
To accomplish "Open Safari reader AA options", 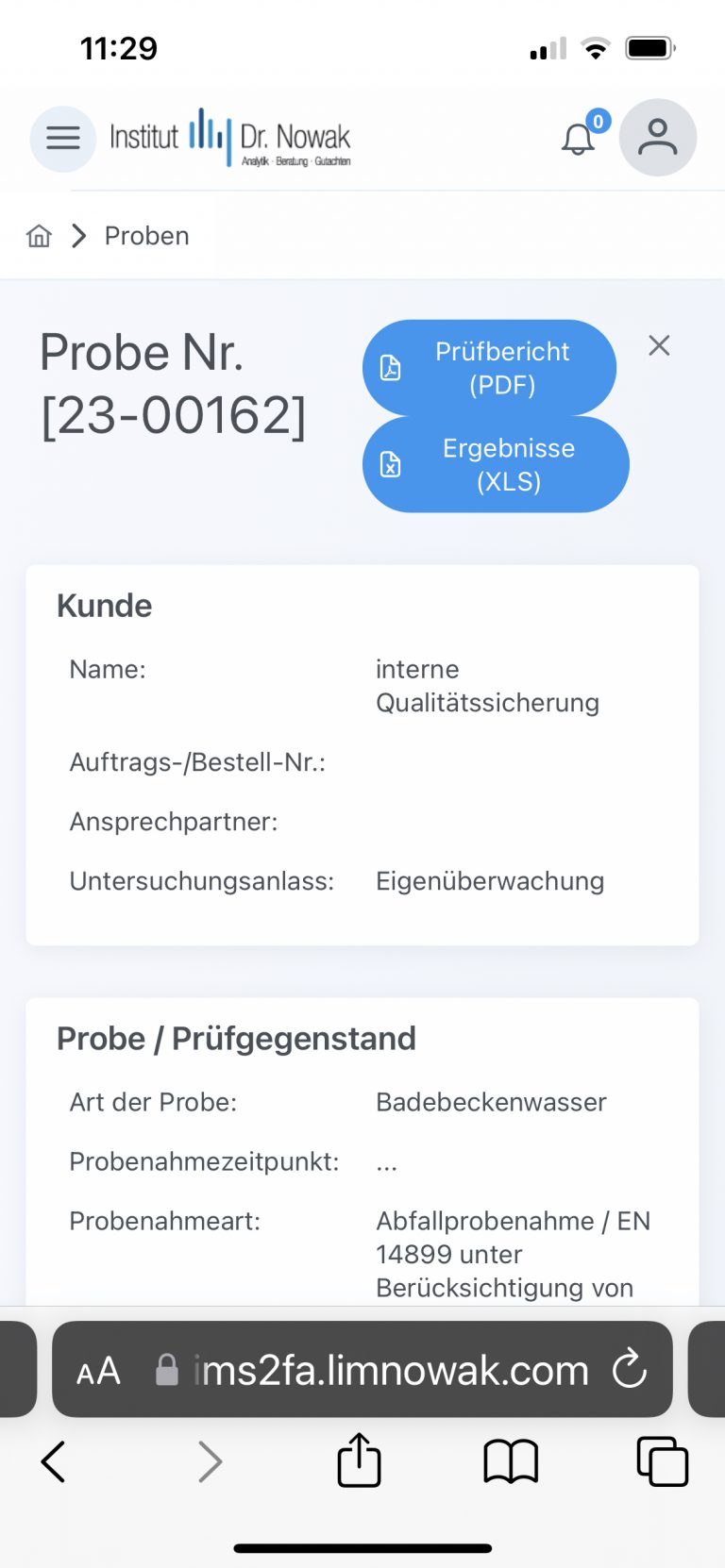I will click(98, 1371).
